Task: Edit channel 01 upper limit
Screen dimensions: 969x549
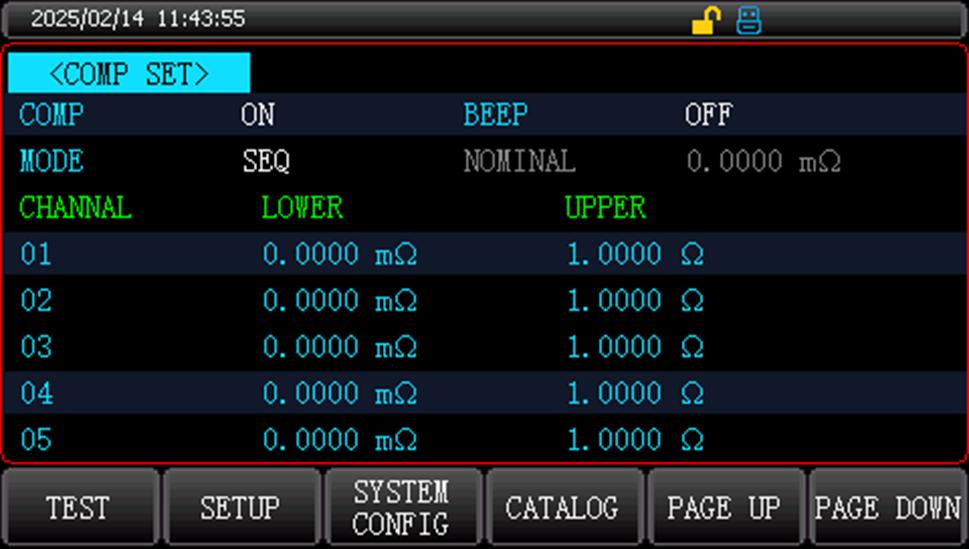Action: 635,255
